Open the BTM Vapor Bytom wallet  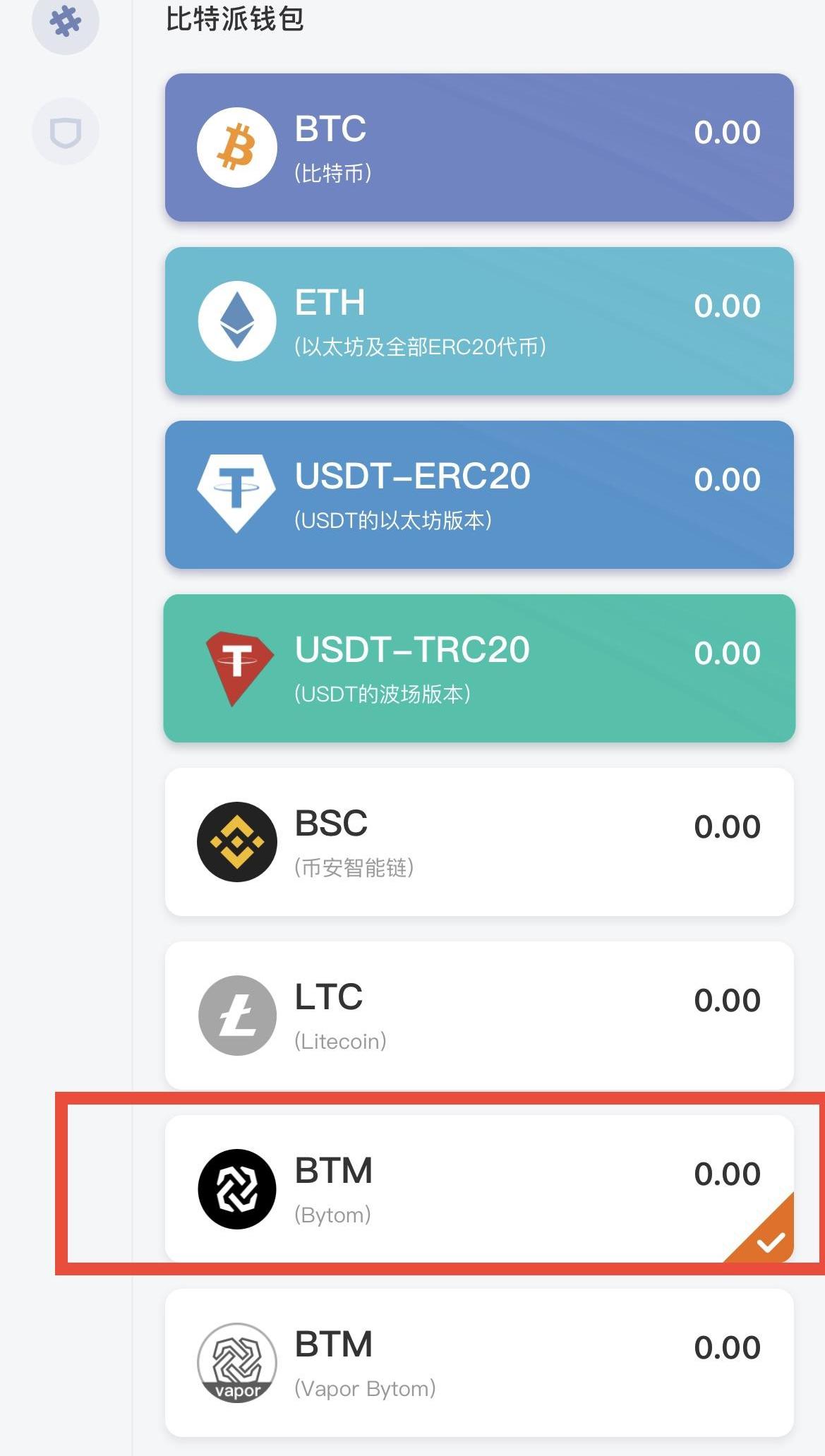point(479,1363)
